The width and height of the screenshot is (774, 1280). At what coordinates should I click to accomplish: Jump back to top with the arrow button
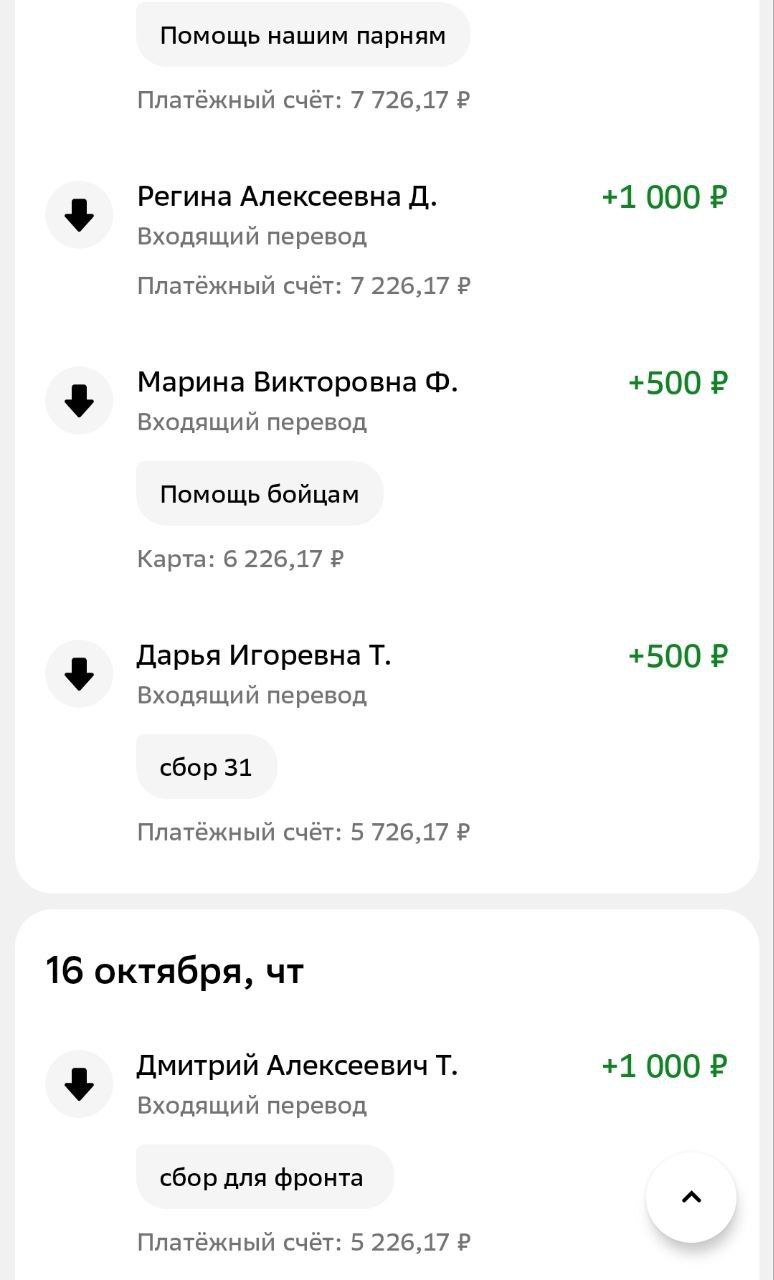691,1197
